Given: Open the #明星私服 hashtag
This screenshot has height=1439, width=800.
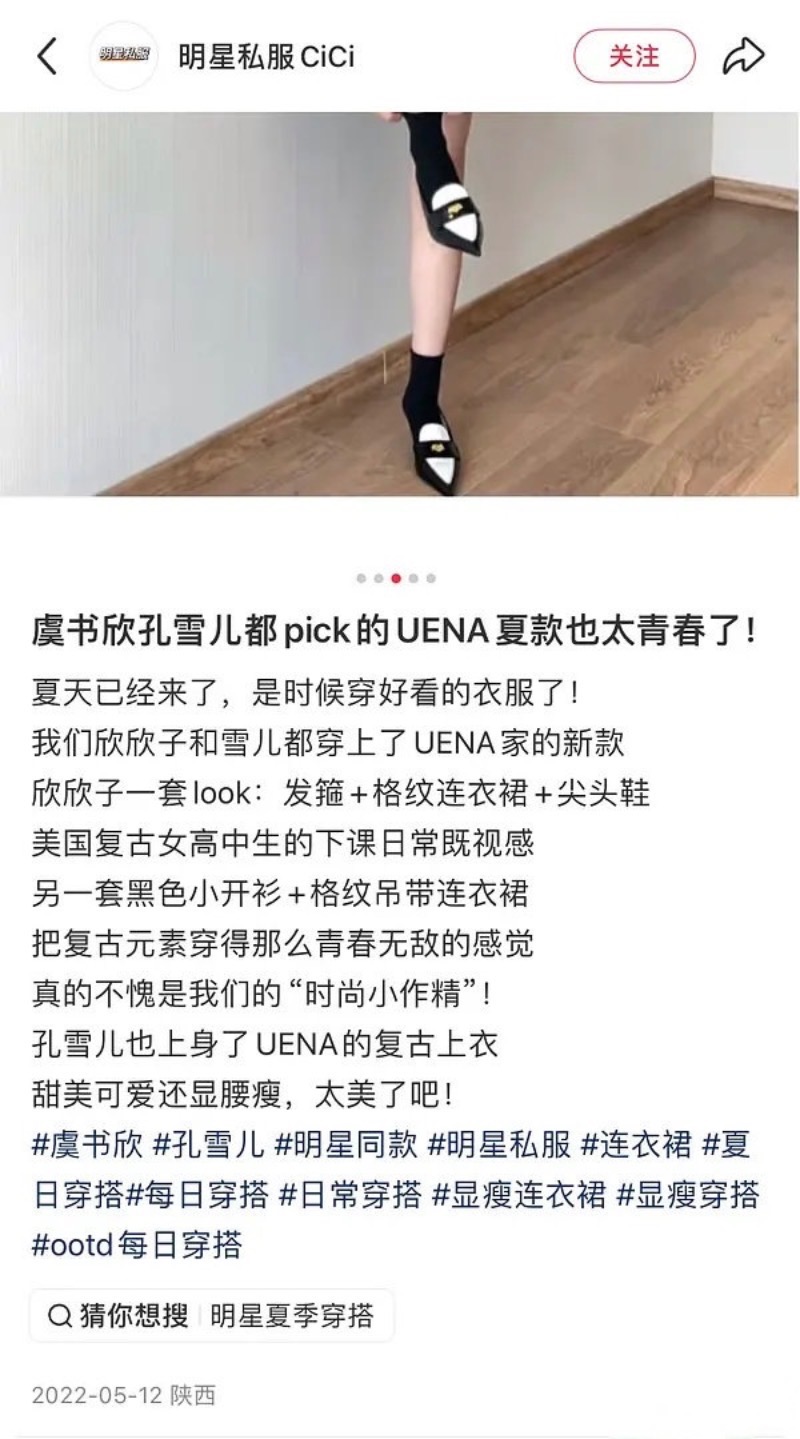Looking at the screenshot, I should pos(499,1144).
